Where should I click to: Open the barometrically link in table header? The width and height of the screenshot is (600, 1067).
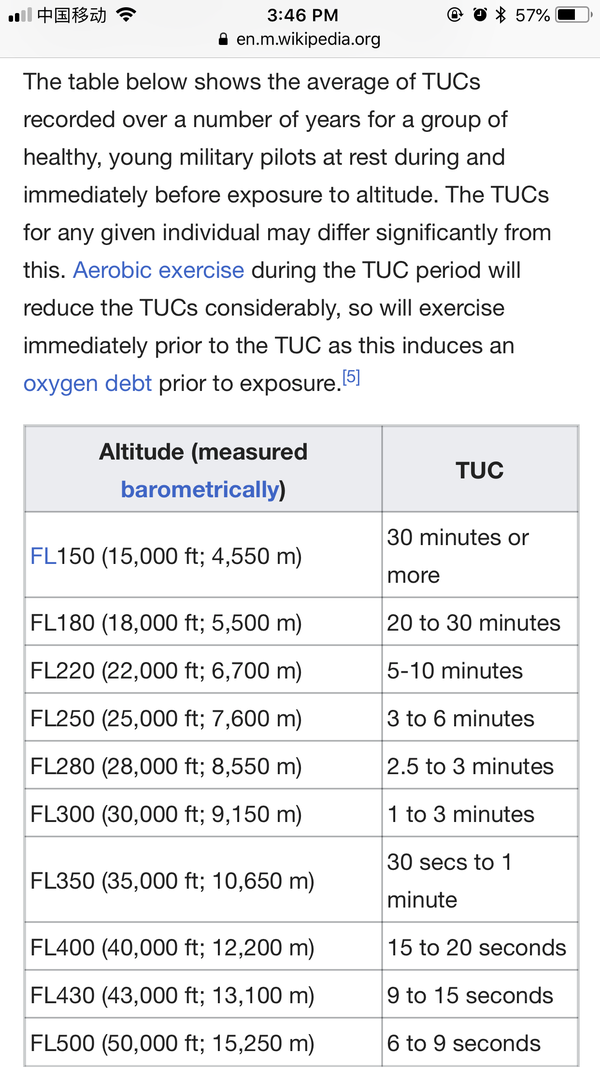[x=200, y=489]
